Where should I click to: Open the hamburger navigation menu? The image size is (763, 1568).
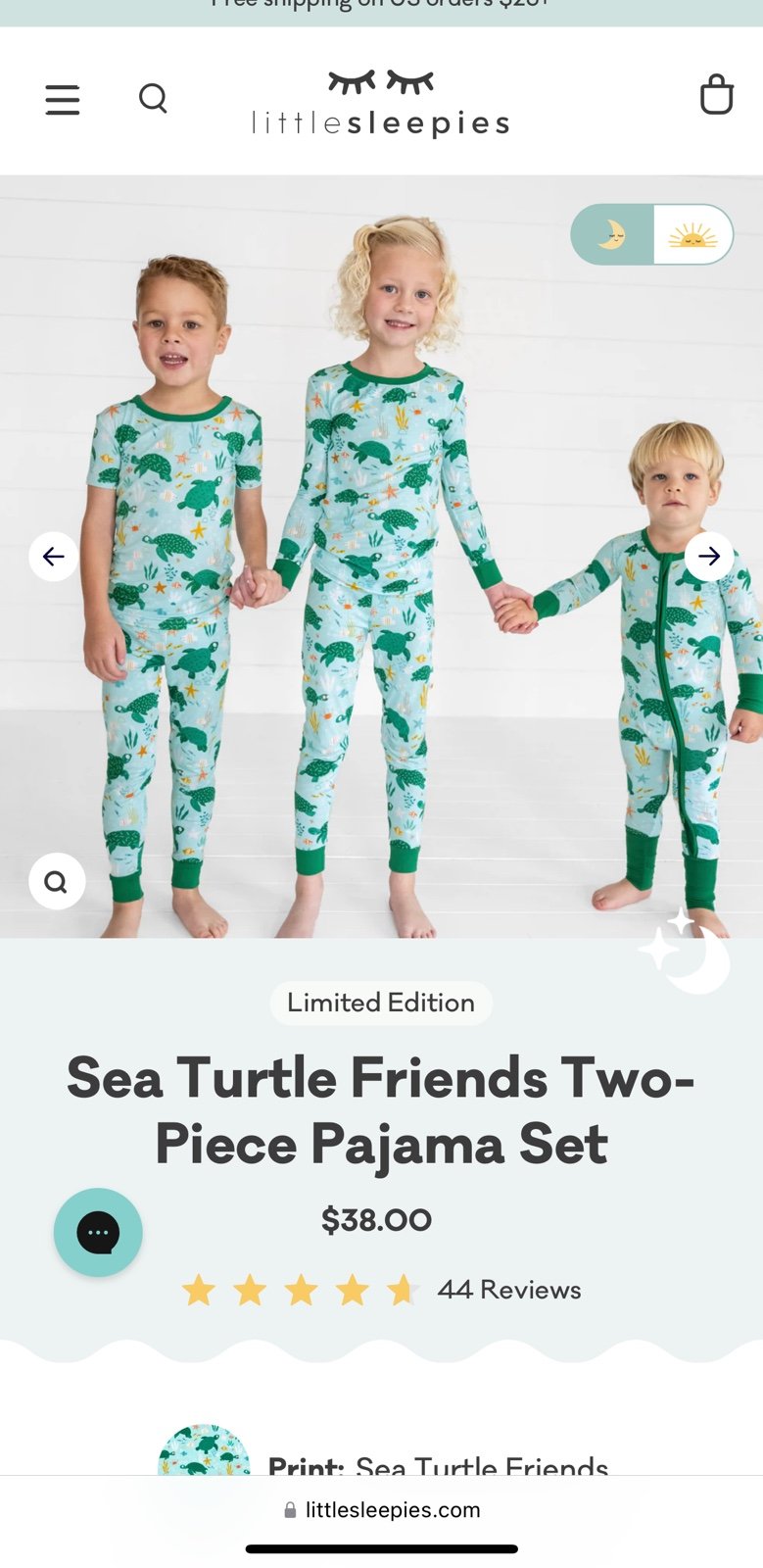click(x=63, y=99)
